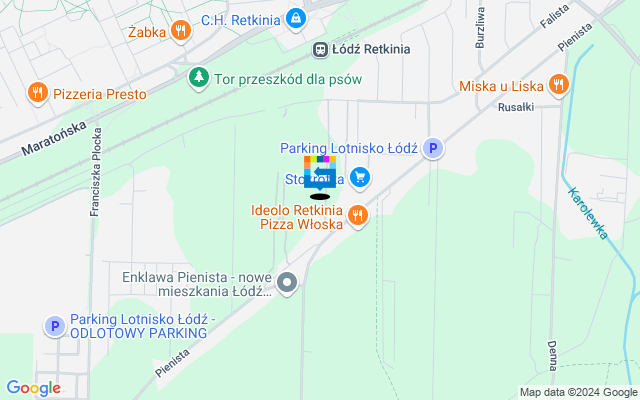This screenshot has height=400, width=640.
Task: Open Pizzeria Presto restaurant marker
Action: [x=37, y=94]
